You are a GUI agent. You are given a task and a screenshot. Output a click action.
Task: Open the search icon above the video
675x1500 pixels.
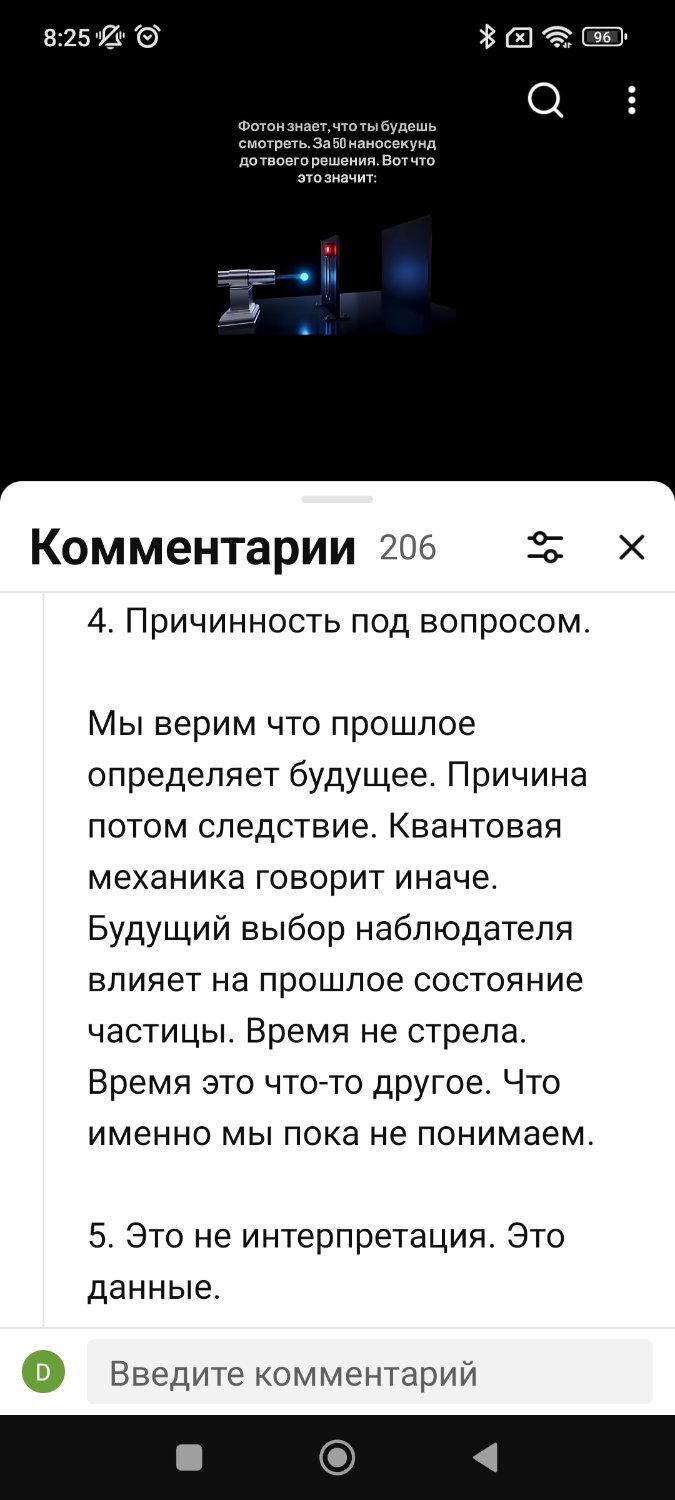click(x=545, y=100)
